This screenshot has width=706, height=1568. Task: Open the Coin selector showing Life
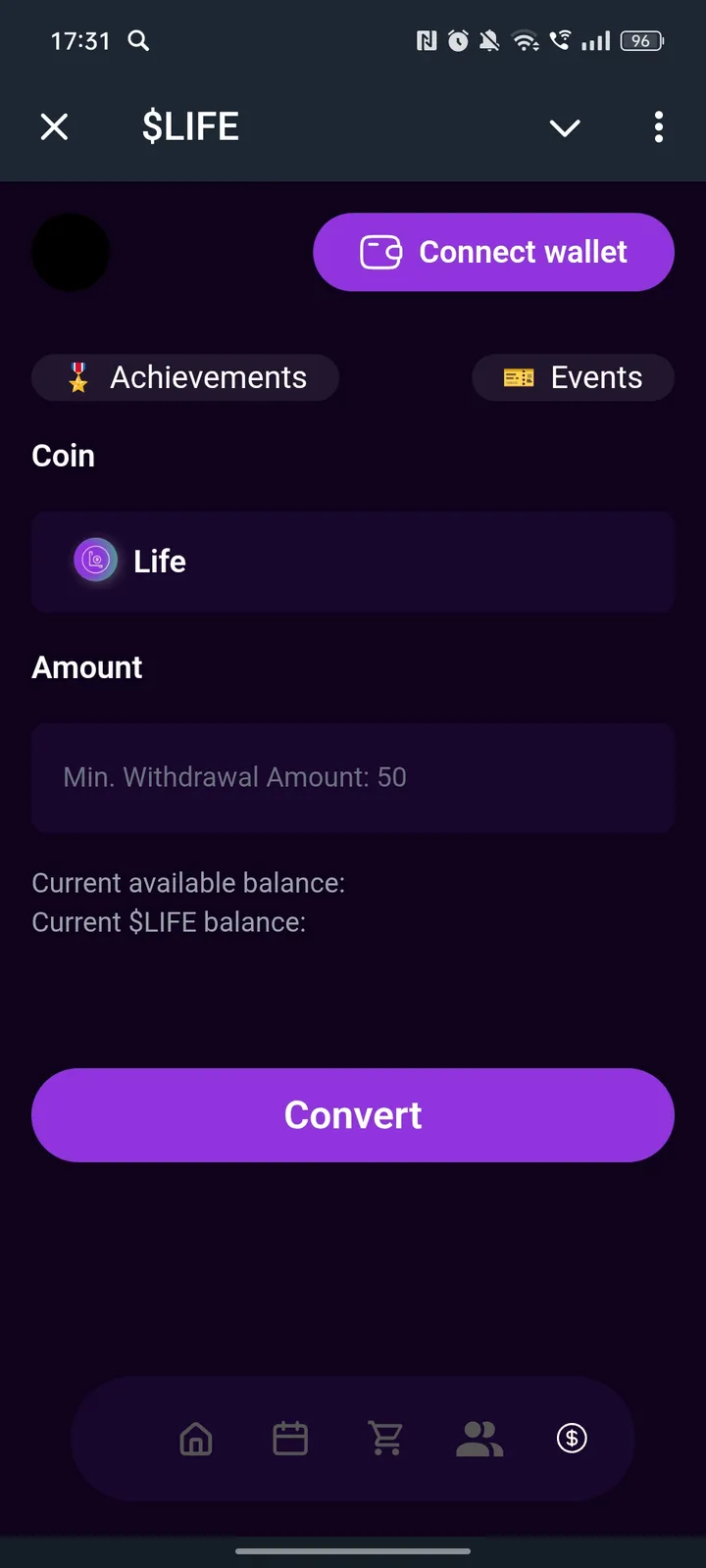pos(353,561)
